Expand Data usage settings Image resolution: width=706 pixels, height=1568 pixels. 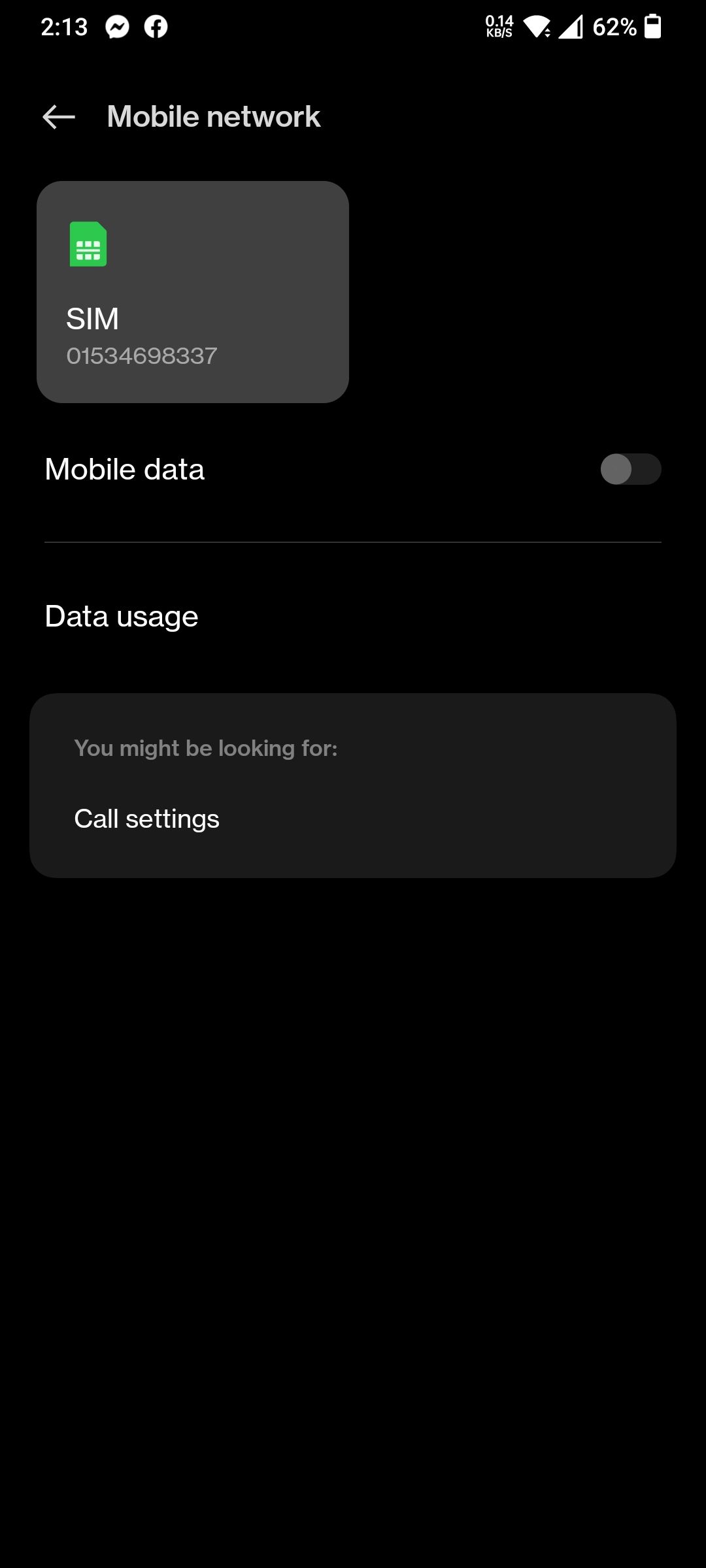pyautogui.click(x=121, y=615)
